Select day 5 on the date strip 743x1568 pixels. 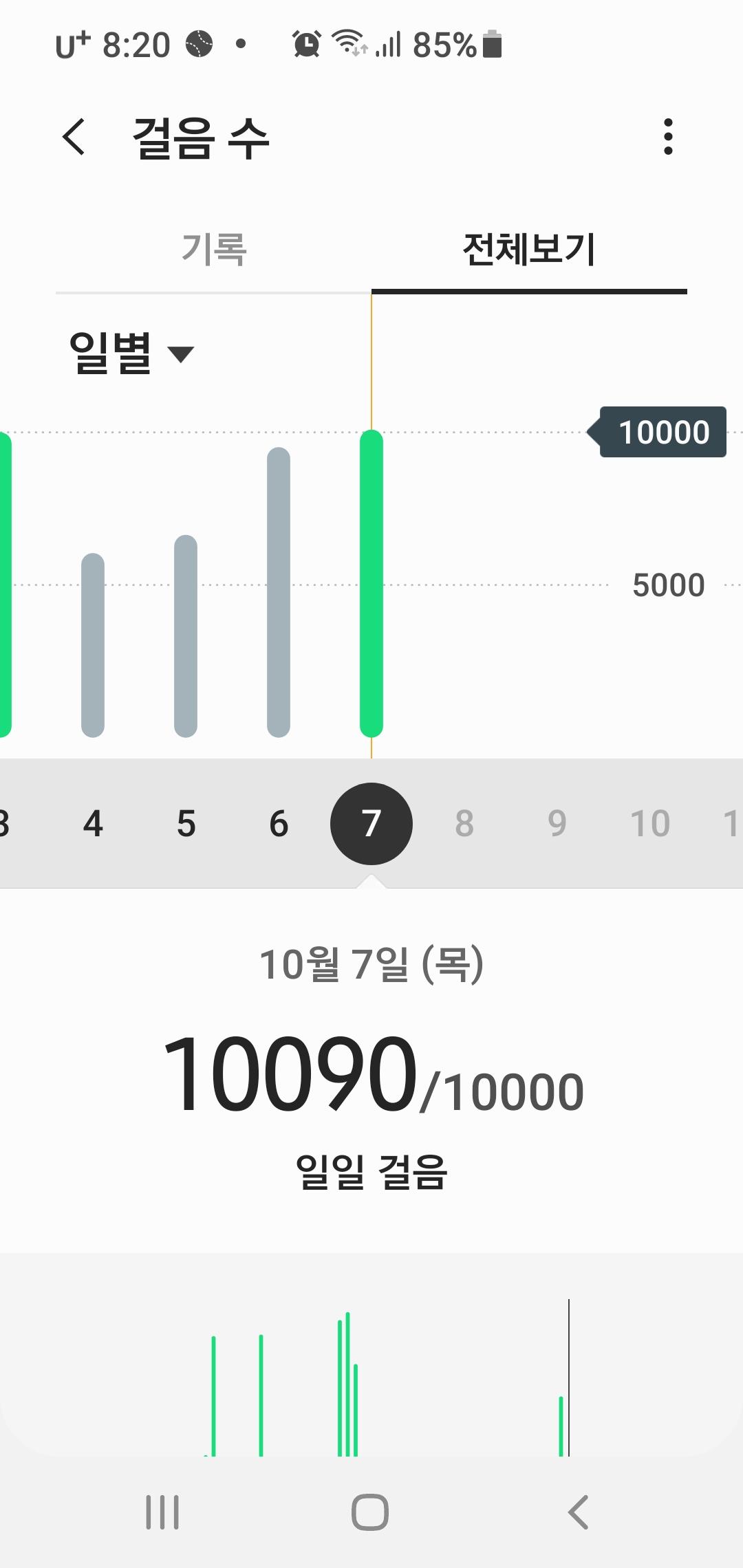tap(186, 823)
